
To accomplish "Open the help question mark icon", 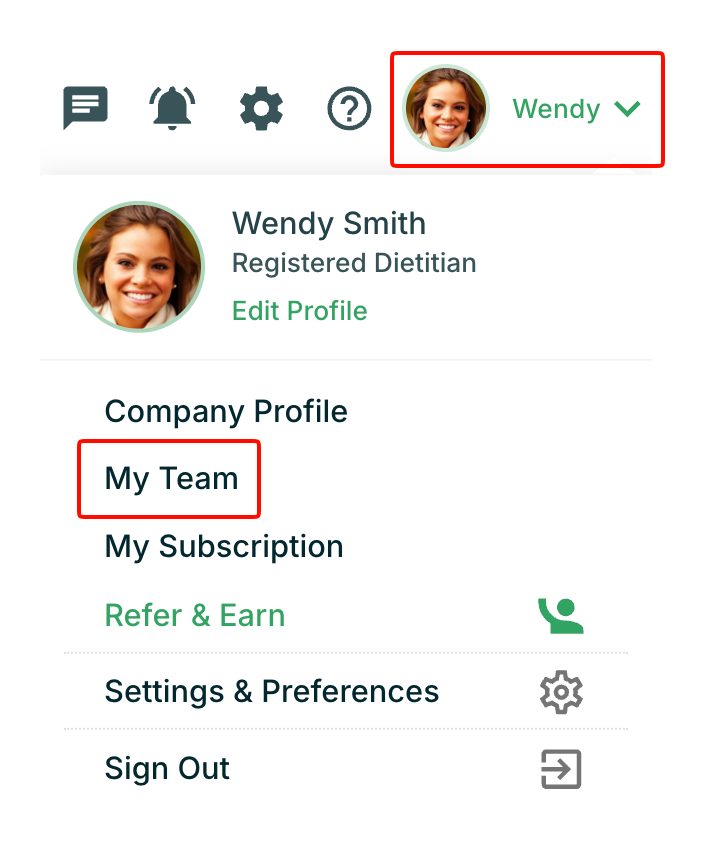I will [349, 109].
